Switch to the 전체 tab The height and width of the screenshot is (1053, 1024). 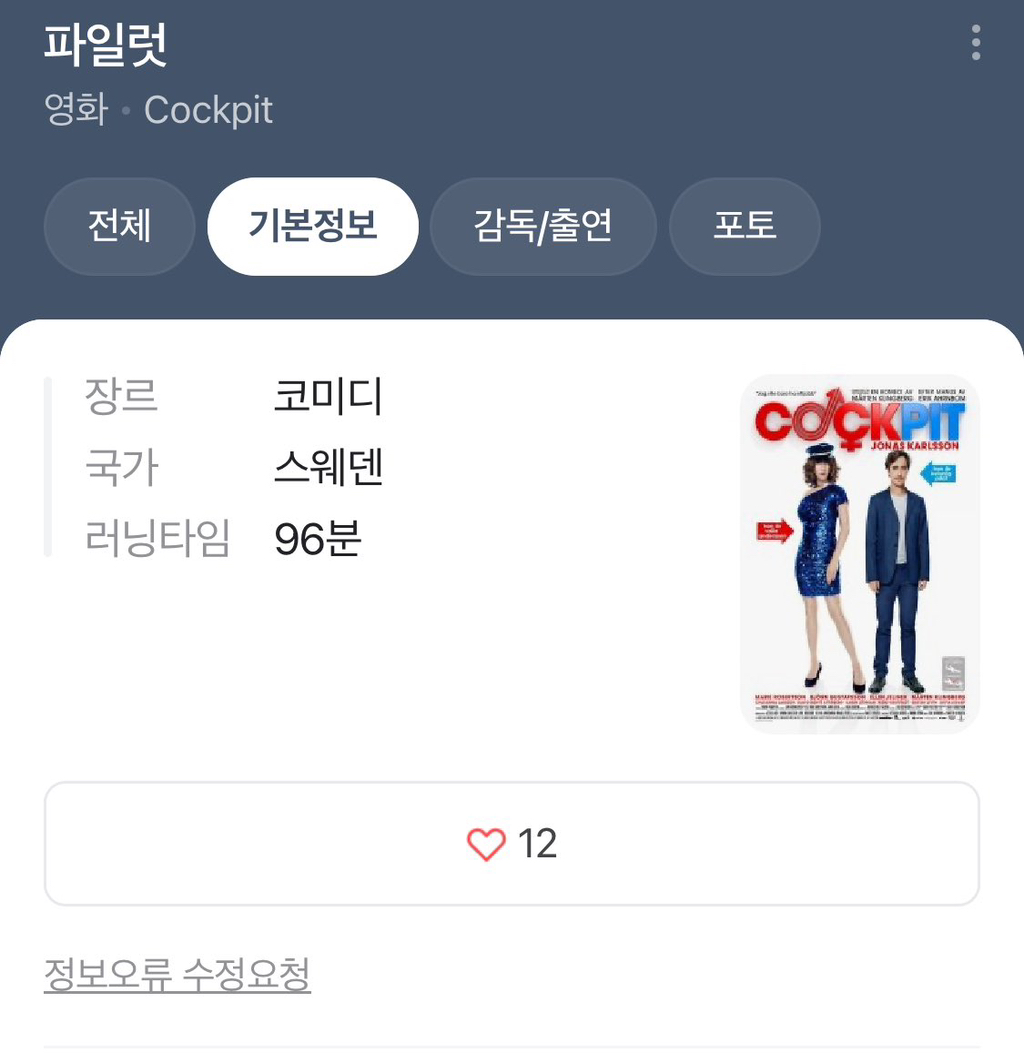(x=119, y=226)
